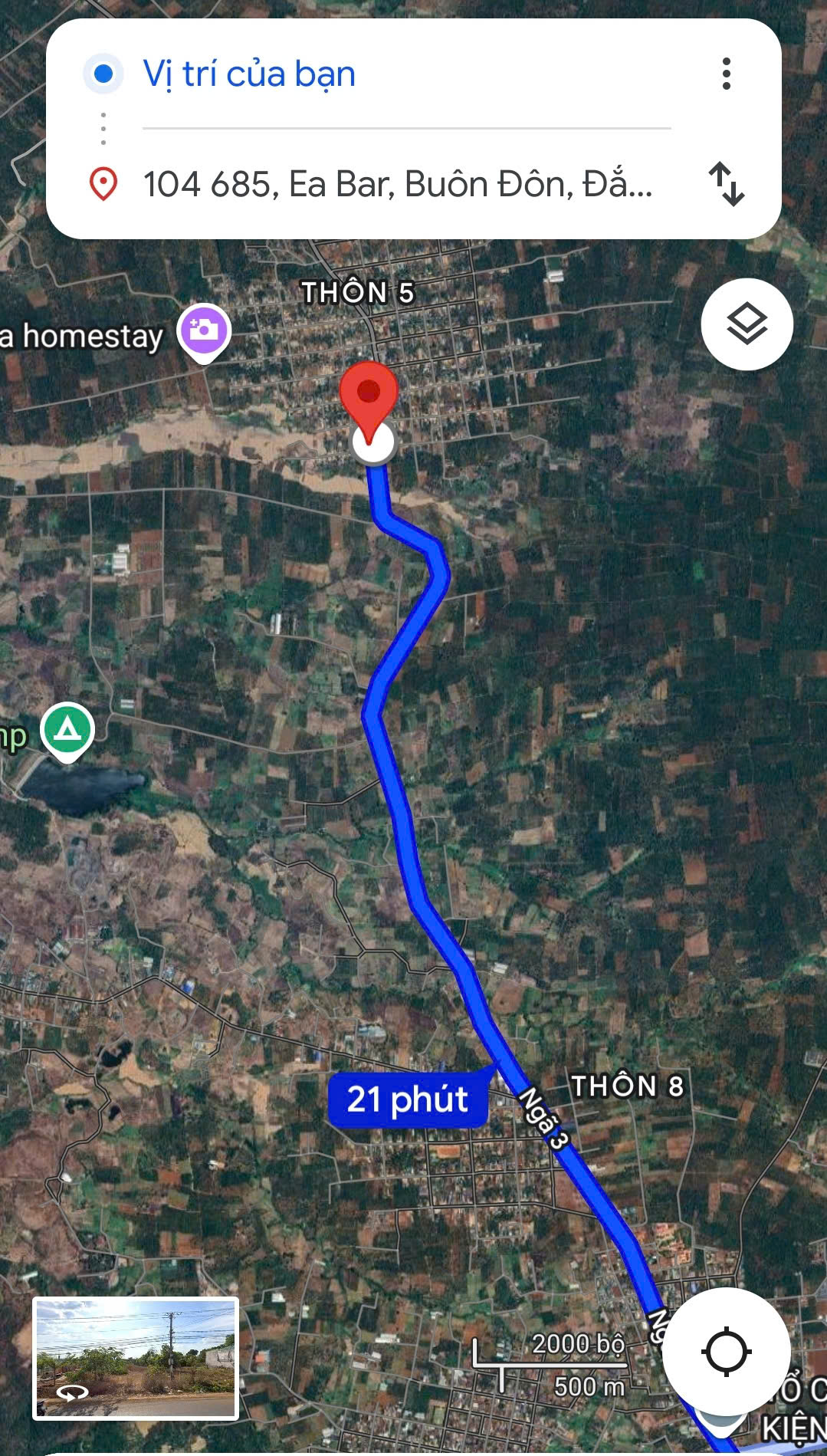Edit the starting point "Vị trí của bạn"
Image resolution: width=827 pixels, height=1456 pixels.
(250, 74)
